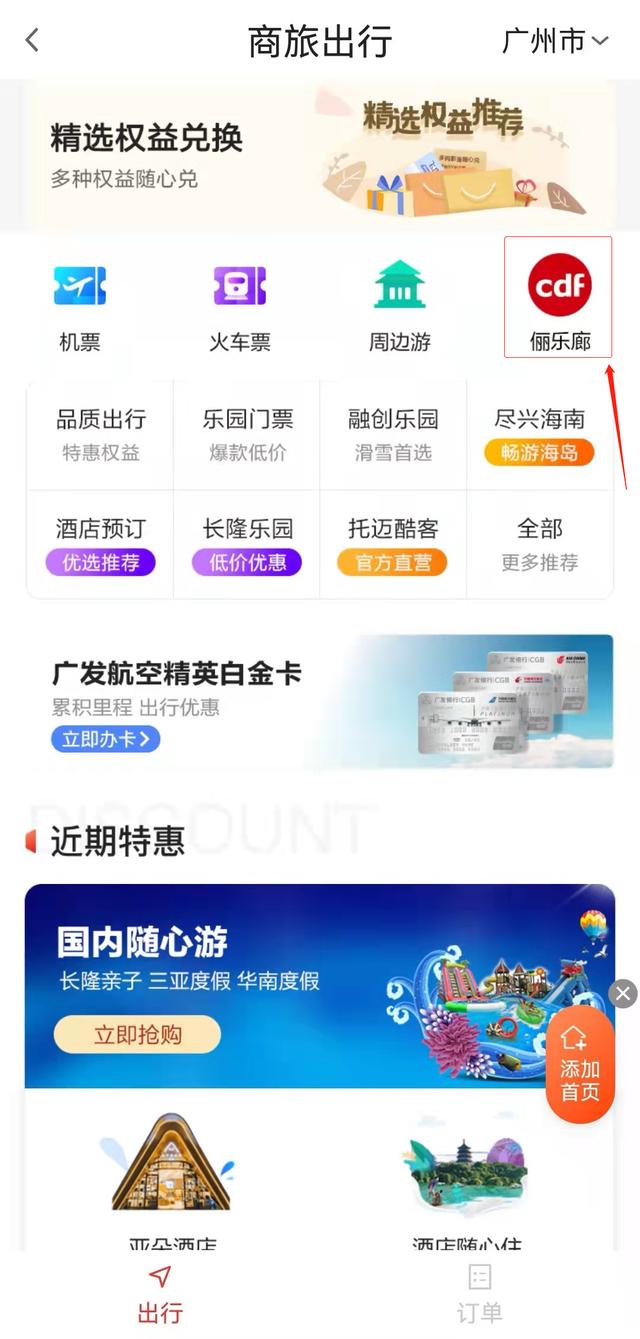The image size is (640, 1339).
Task: Open 火车票 train tickets
Action: click(x=240, y=305)
